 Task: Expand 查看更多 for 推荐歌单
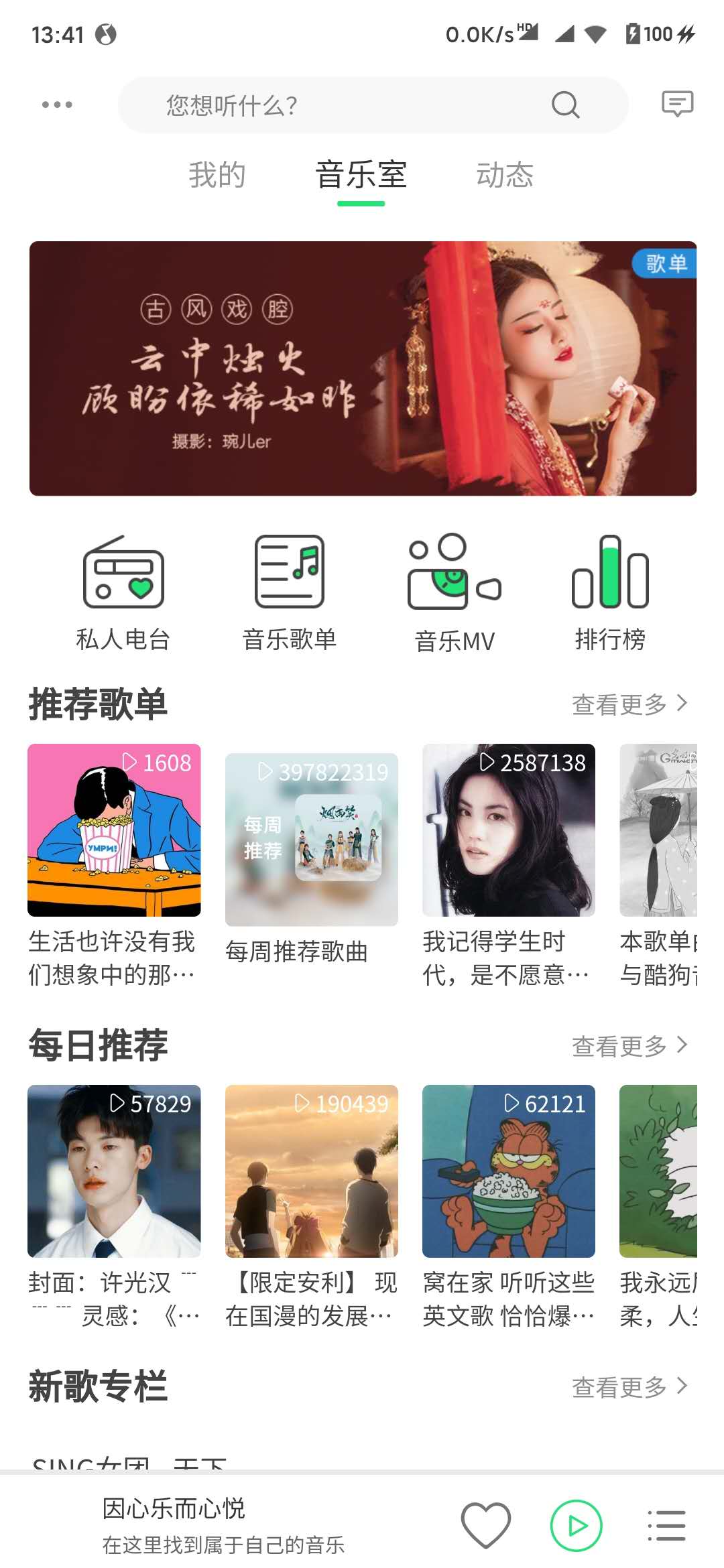[628, 704]
